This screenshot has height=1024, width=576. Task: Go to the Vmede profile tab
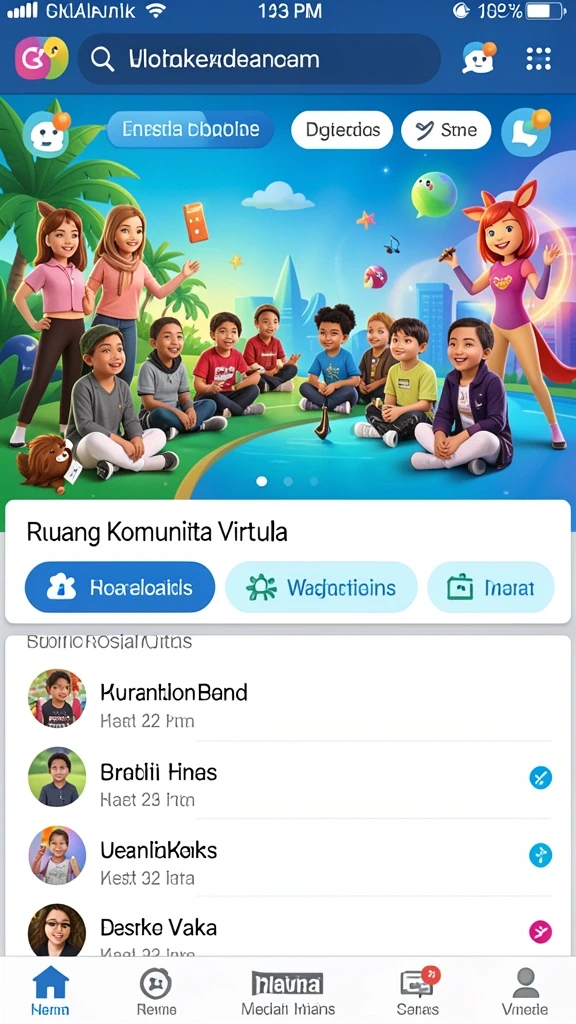pyautogui.click(x=524, y=991)
